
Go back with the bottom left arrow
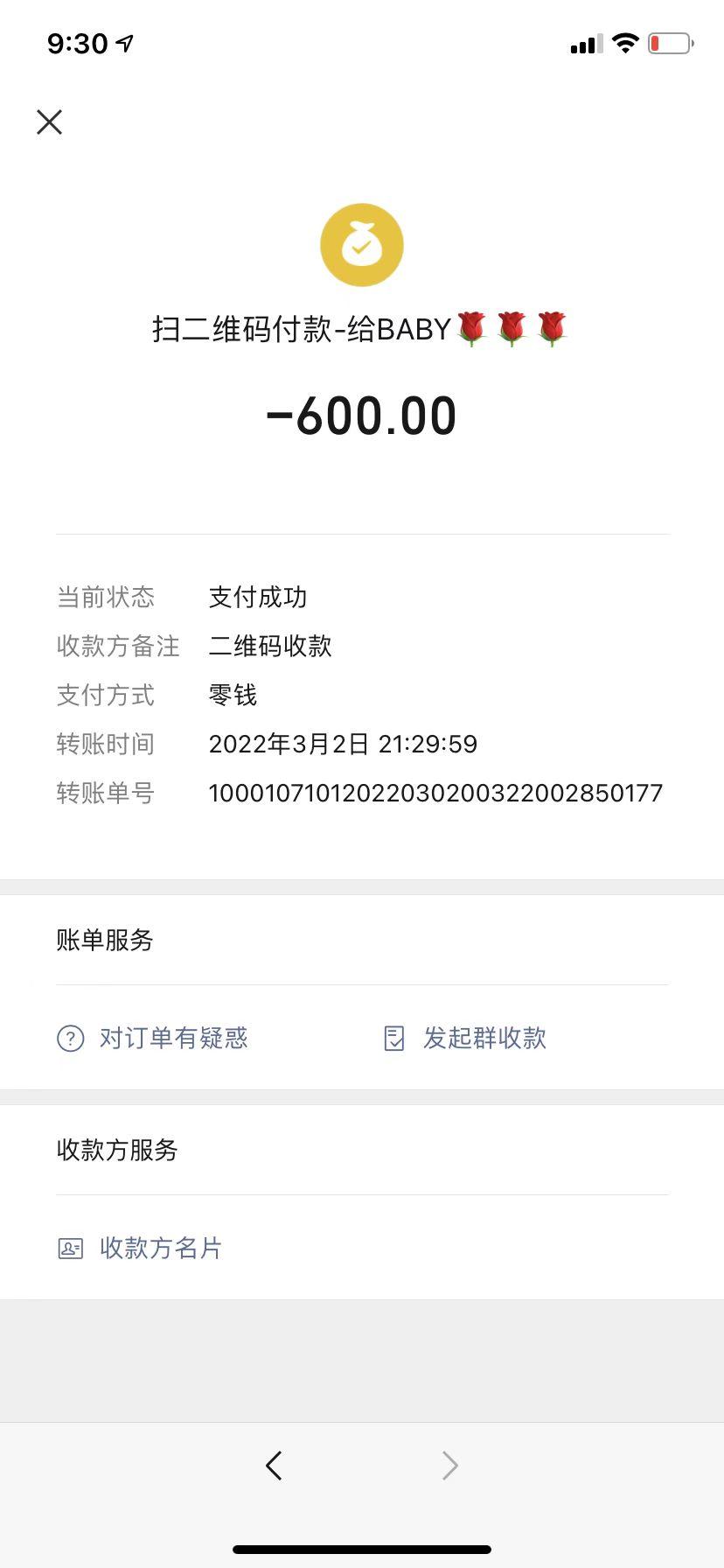click(x=274, y=1466)
